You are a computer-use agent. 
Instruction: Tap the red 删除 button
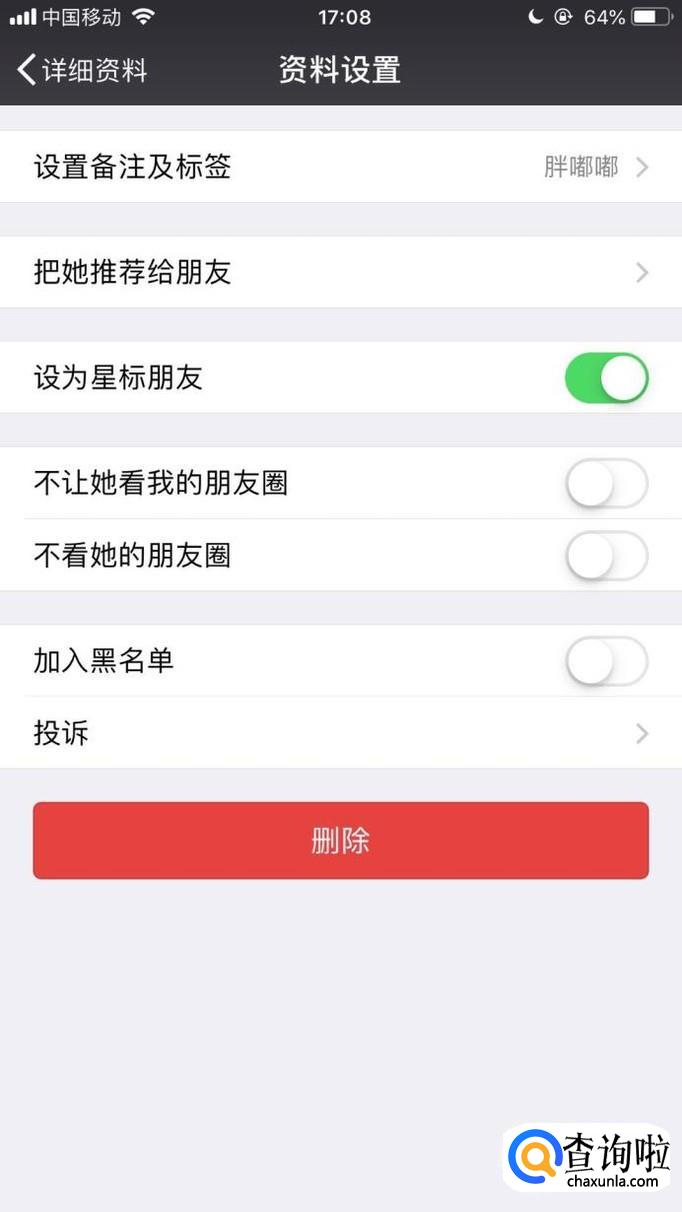[x=340, y=841]
